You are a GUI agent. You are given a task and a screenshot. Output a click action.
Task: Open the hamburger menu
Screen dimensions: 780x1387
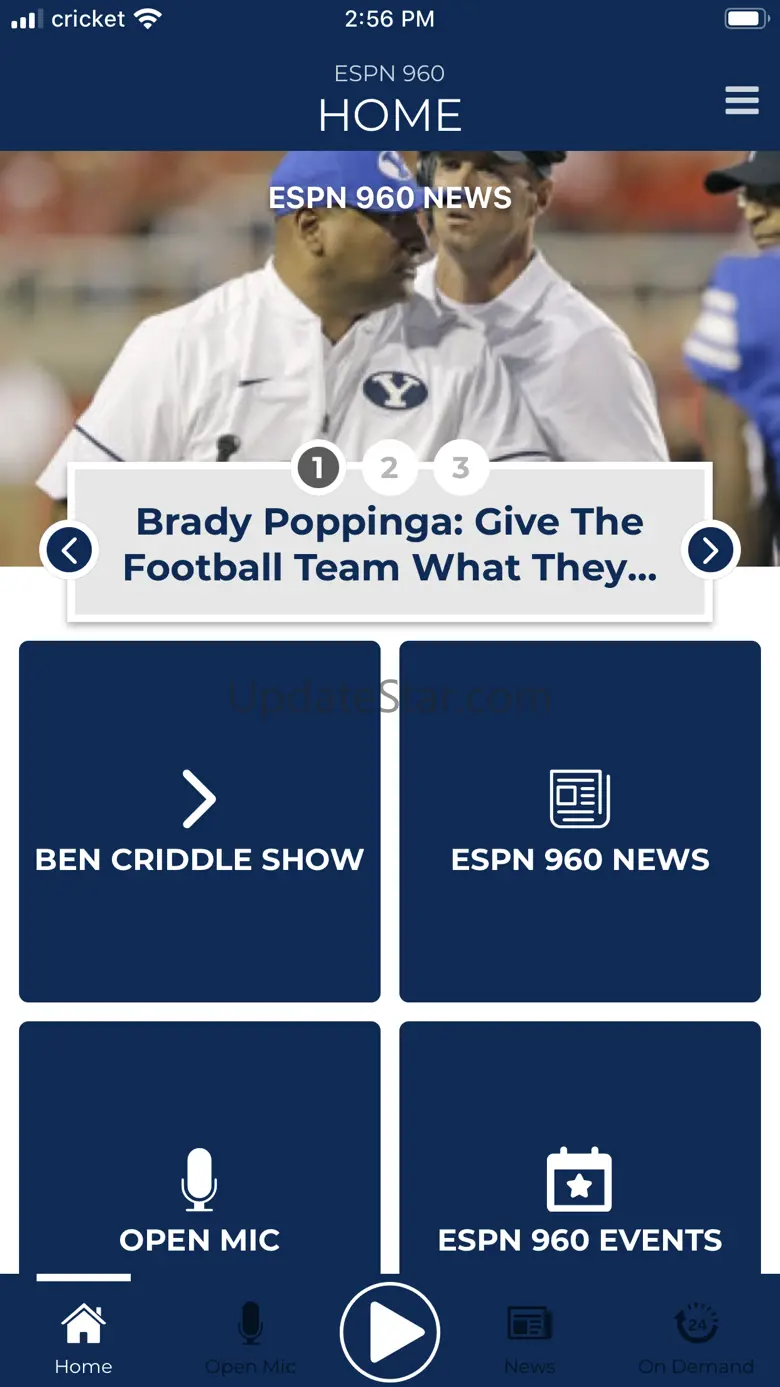tap(741, 100)
